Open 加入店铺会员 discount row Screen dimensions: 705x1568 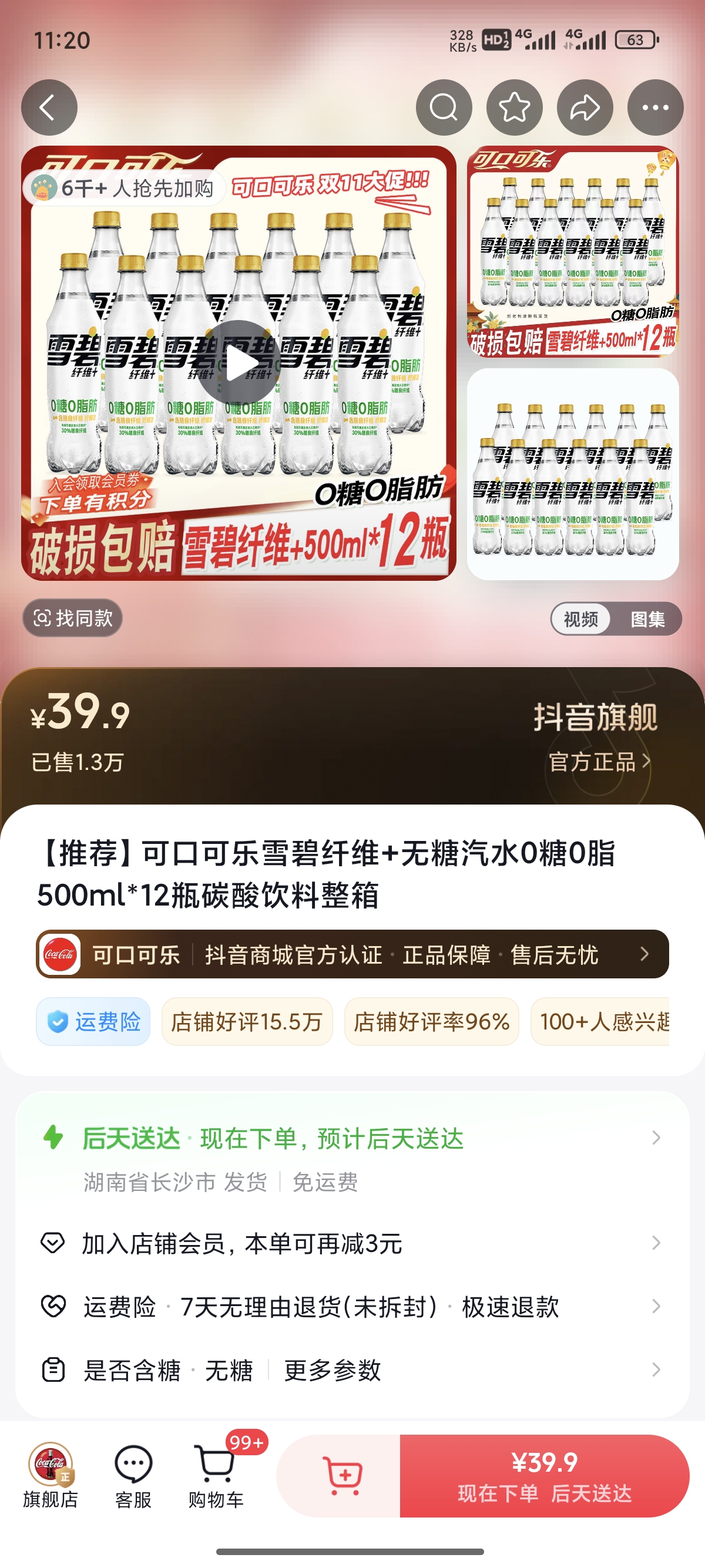(x=352, y=1243)
